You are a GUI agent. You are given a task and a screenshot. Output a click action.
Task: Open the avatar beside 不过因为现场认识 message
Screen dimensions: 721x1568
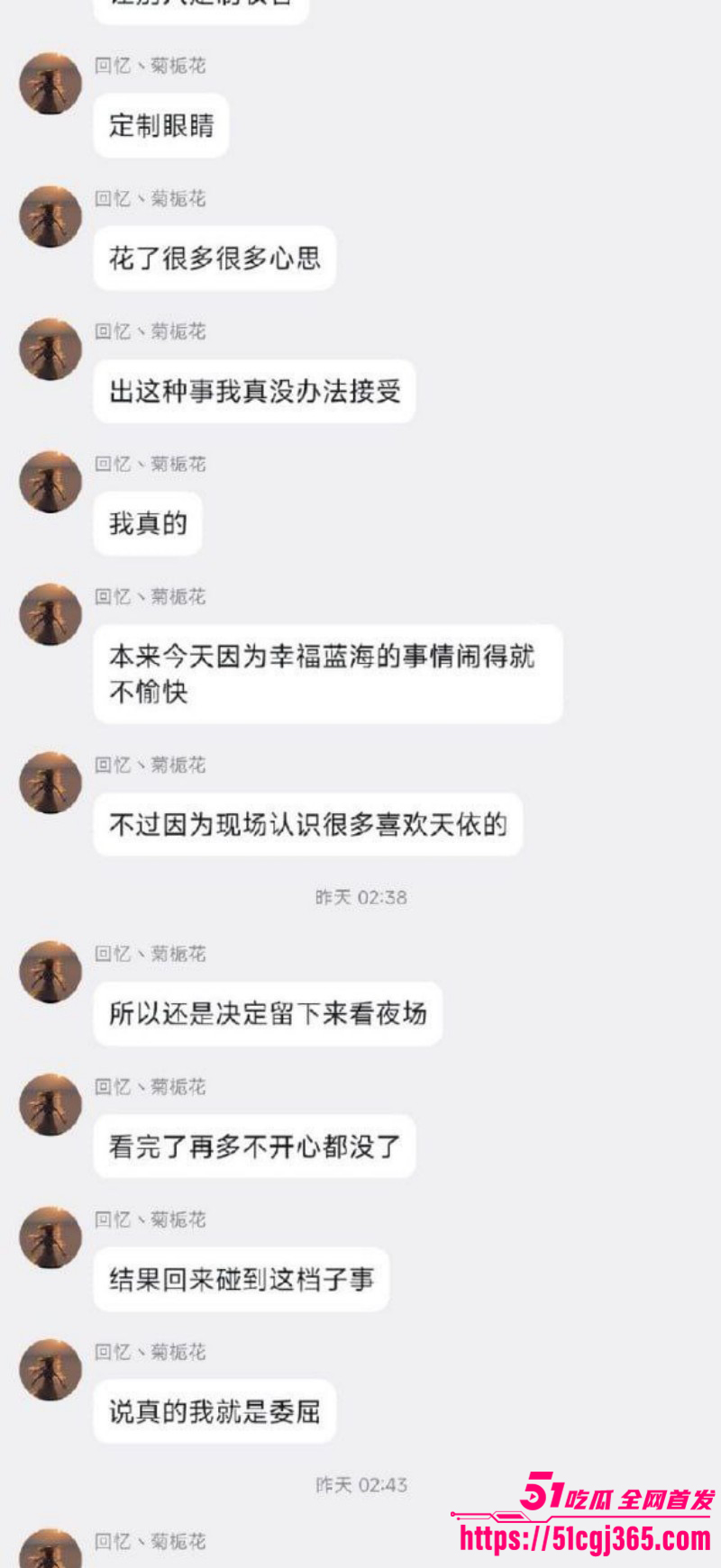point(50,783)
